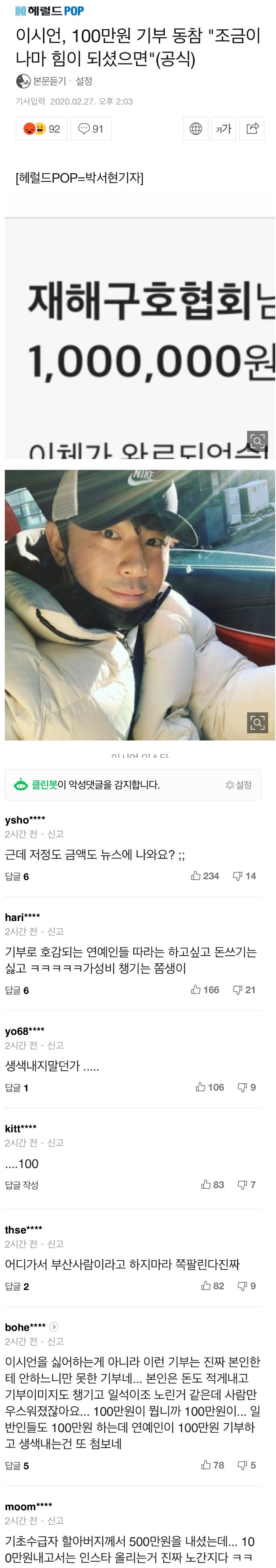
Task: Dislike the comment by ysho****
Action: coord(244,876)
